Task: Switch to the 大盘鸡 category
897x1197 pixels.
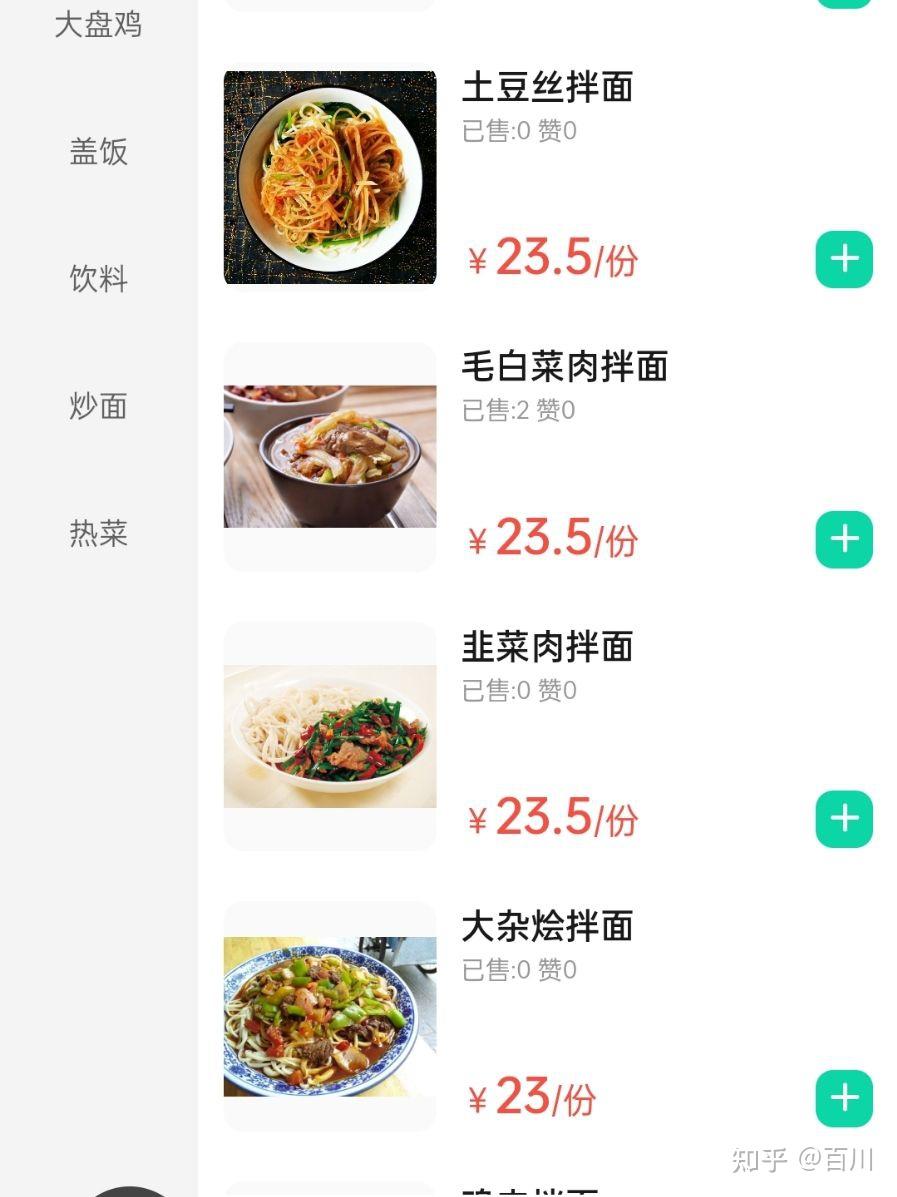Action: tap(98, 24)
